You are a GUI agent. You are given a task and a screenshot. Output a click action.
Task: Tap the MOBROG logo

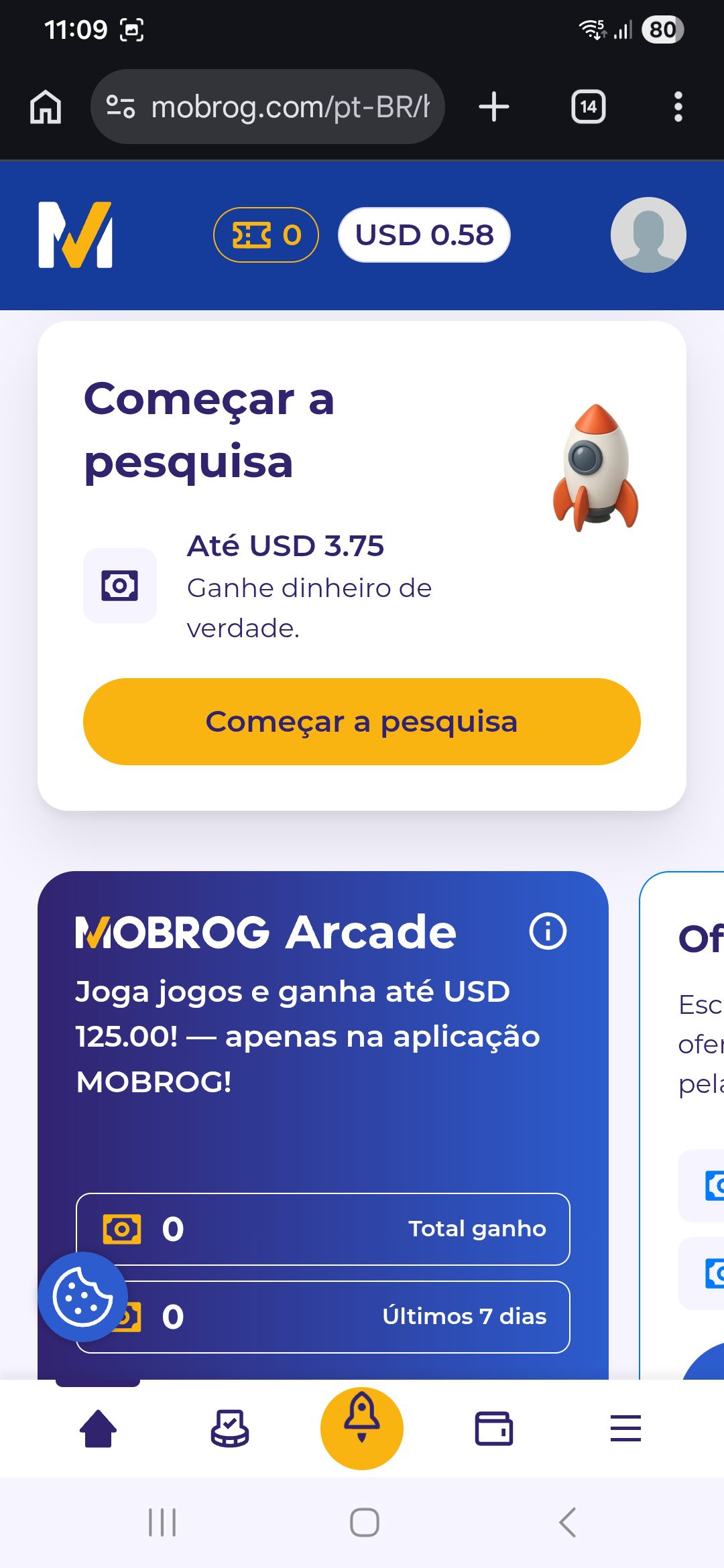click(75, 235)
